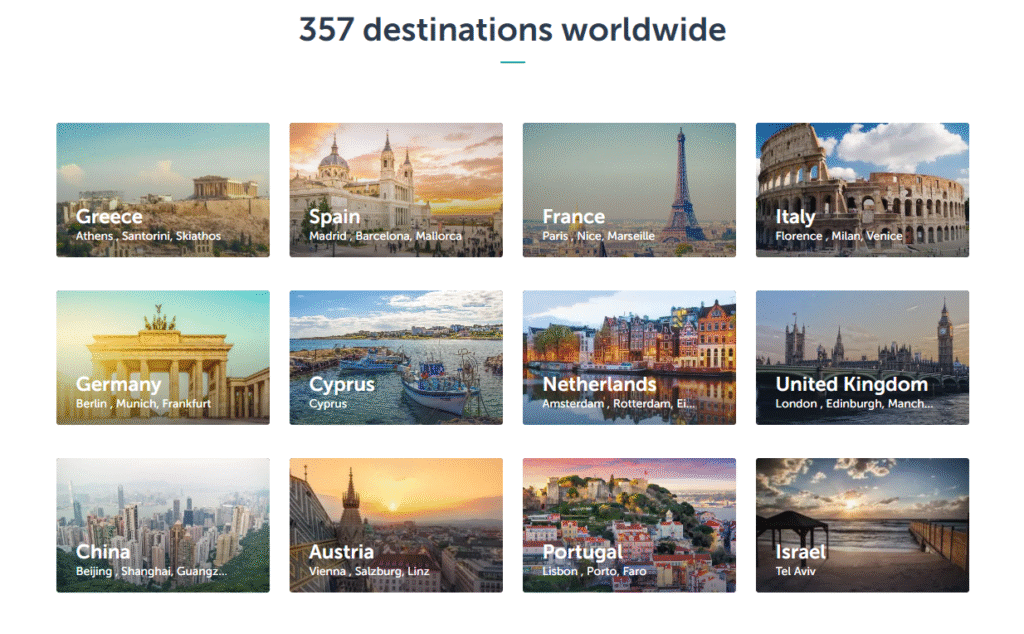Open the Cyprus card
The image size is (1024, 634).
click(x=396, y=357)
